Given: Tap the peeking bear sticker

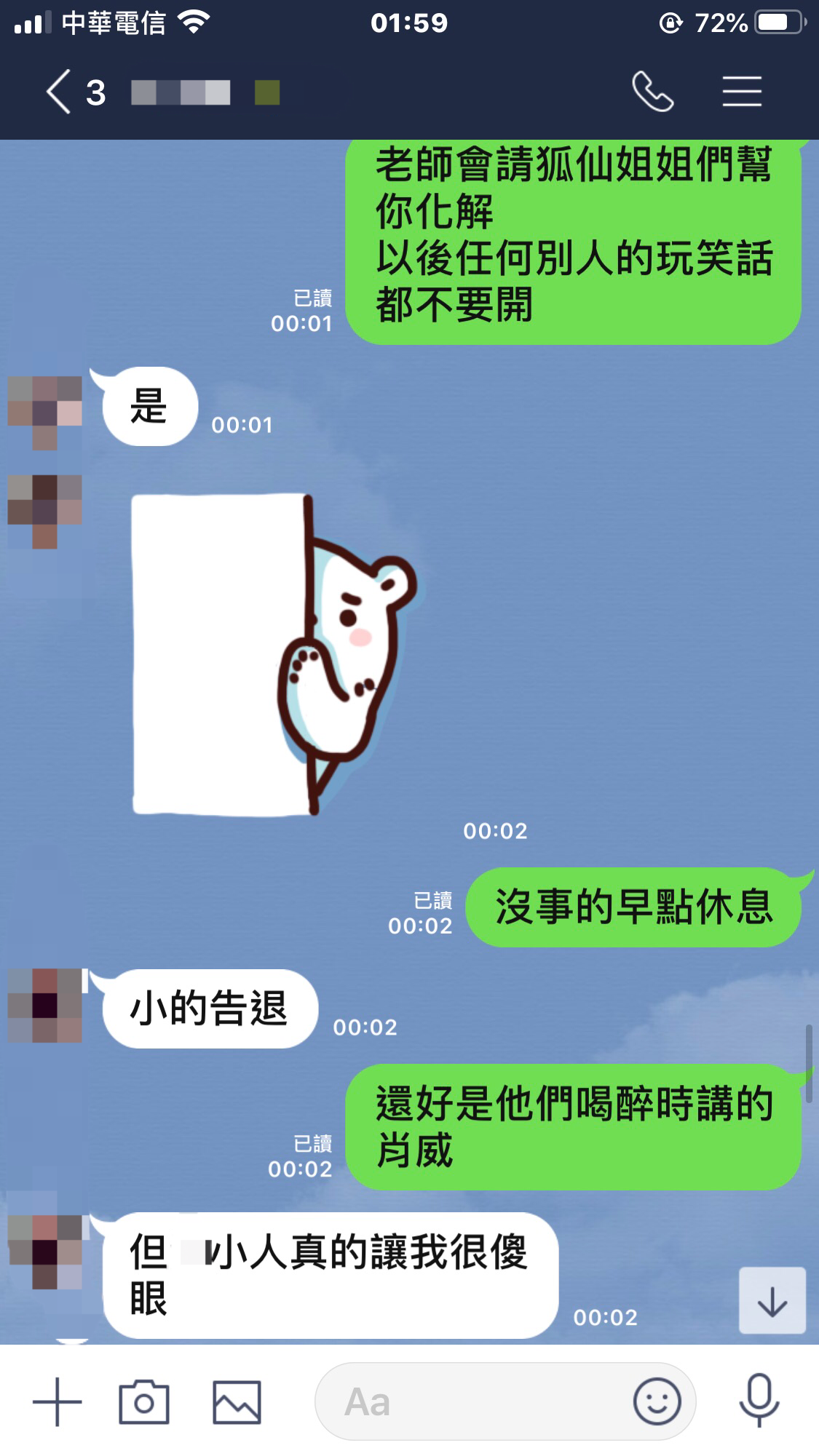Looking at the screenshot, I should [x=277, y=655].
